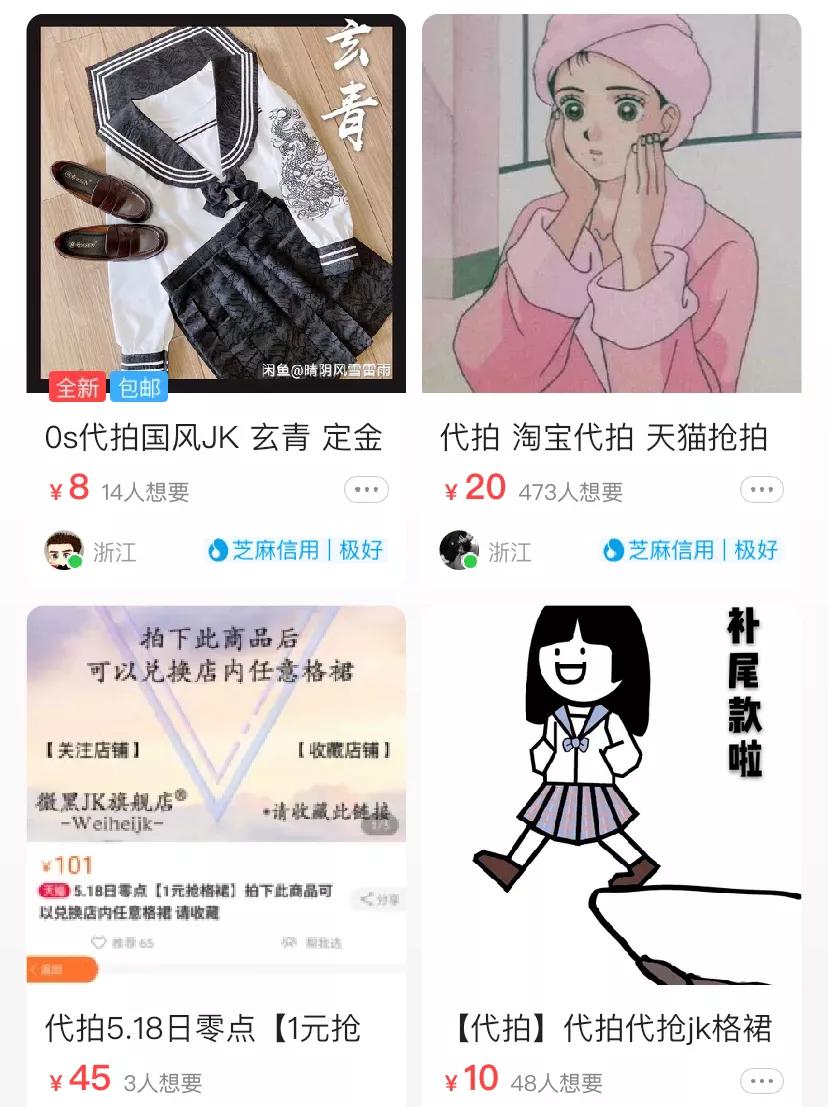Toggle the 推荐 heart like on the ¥101 listing
Viewport: 828px width, 1107px height.
[95, 943]
